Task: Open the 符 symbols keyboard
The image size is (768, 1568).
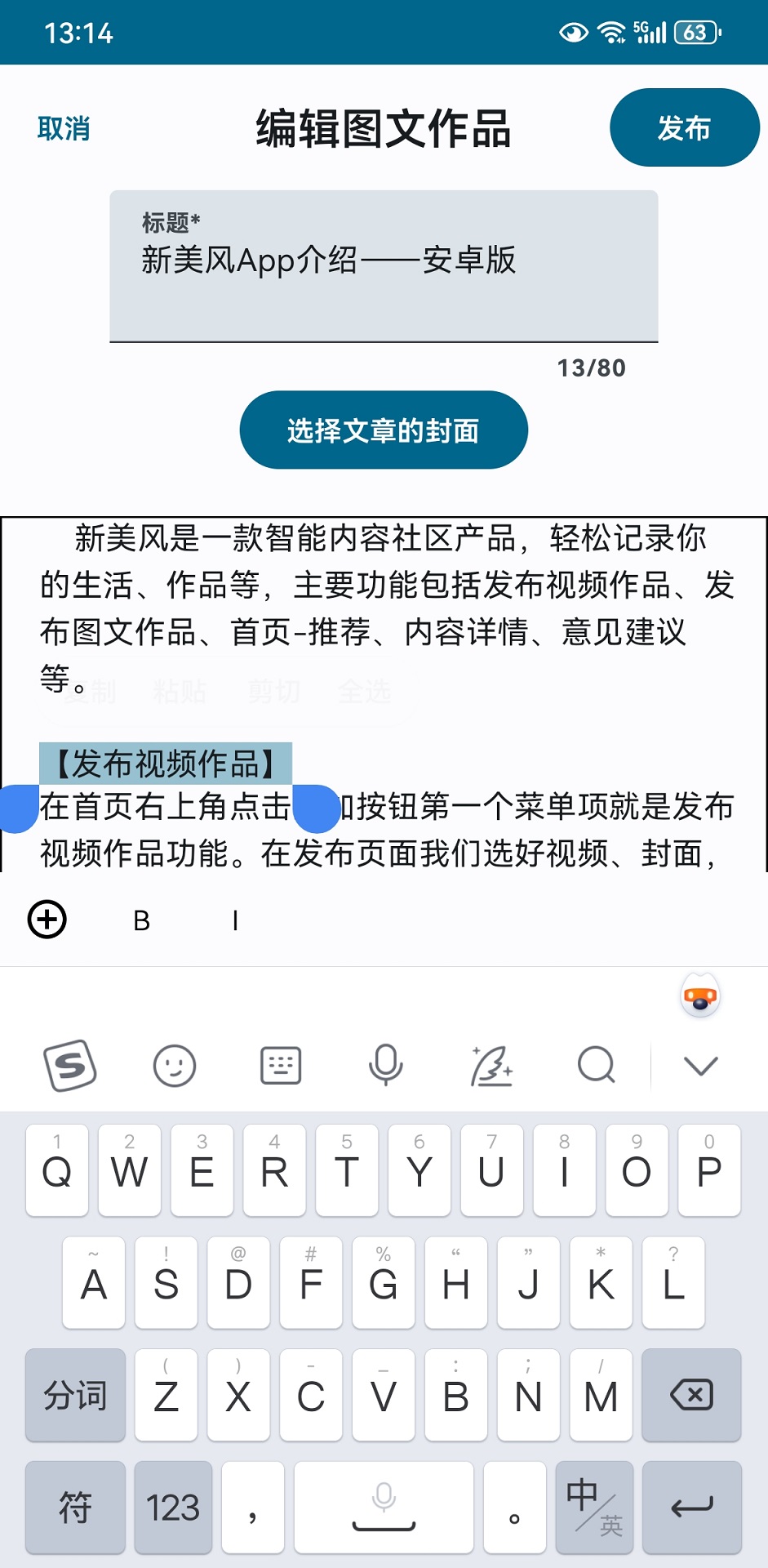Action: click(75, 1507)
